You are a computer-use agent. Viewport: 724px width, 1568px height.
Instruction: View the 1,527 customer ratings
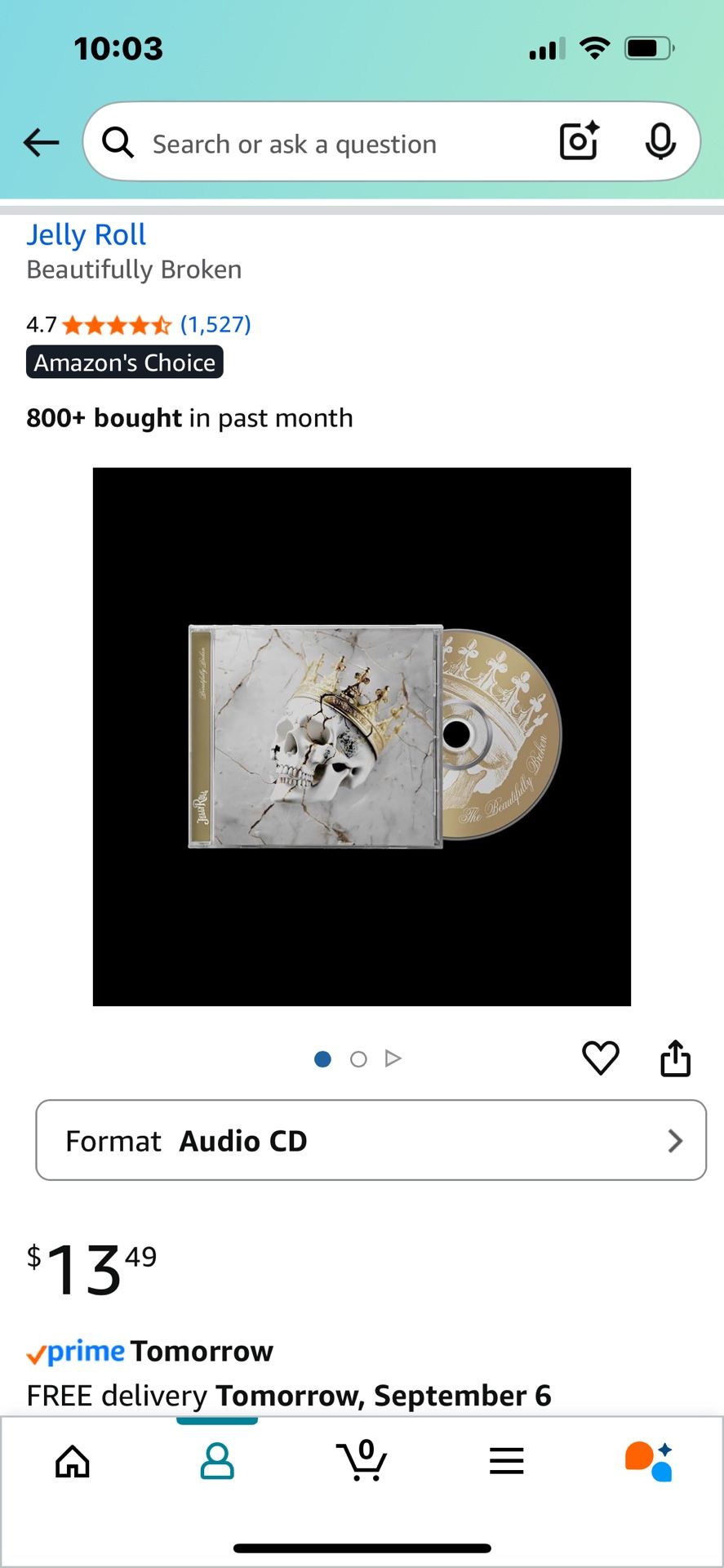tap(215, 325)
